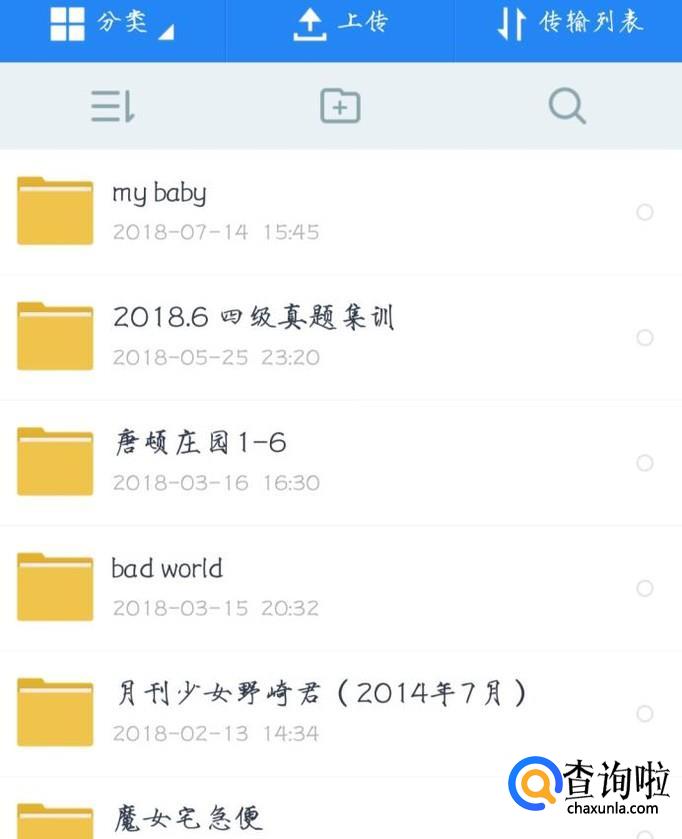The image size is (682, 839).
Task: Select the 2018.6 四级真题集训 folder circle
Action: click(x=645, y=338)
